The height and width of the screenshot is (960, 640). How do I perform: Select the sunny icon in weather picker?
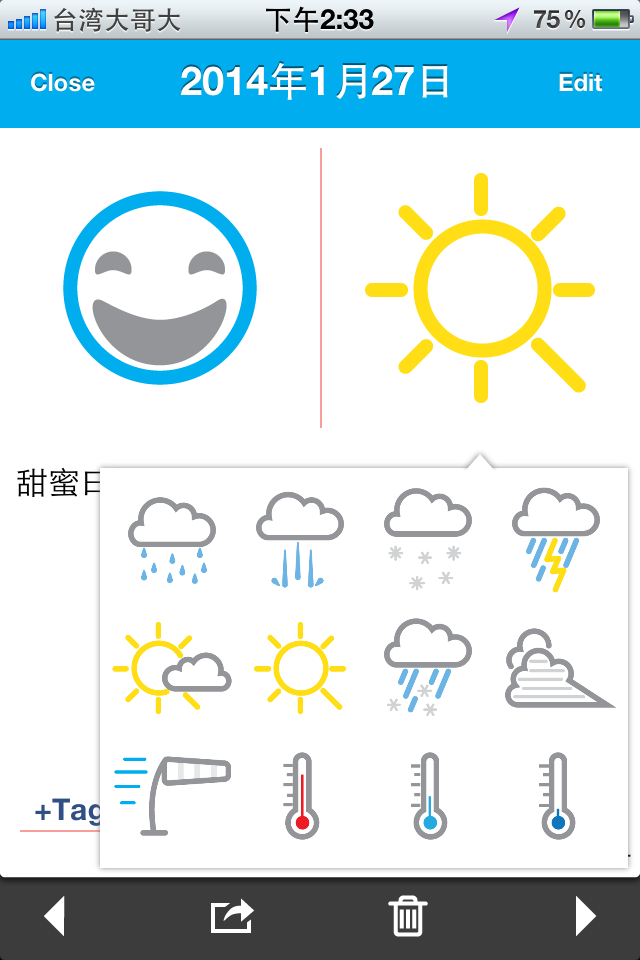coord(299,666)
